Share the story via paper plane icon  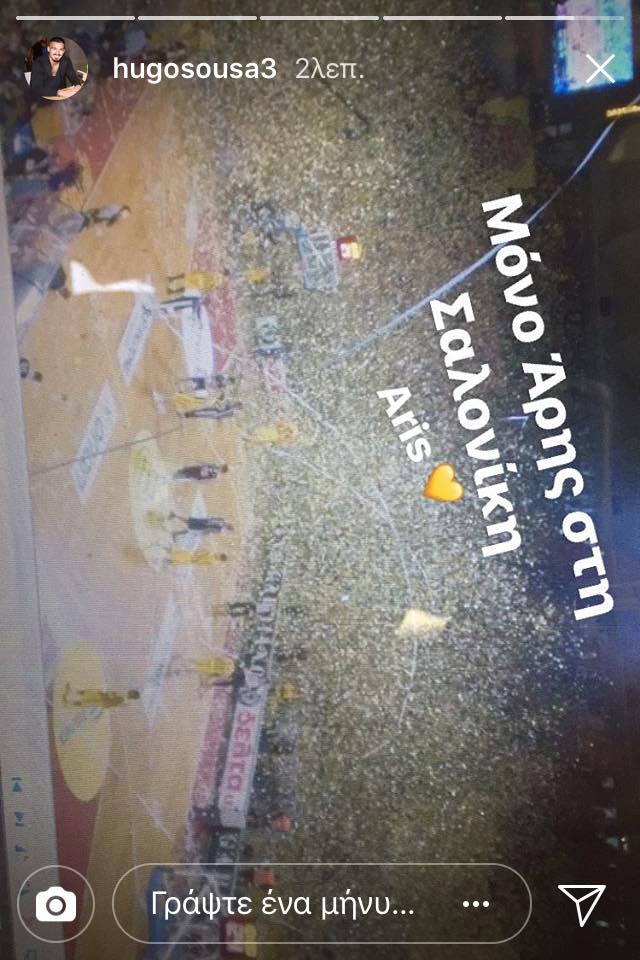point(581,904)
